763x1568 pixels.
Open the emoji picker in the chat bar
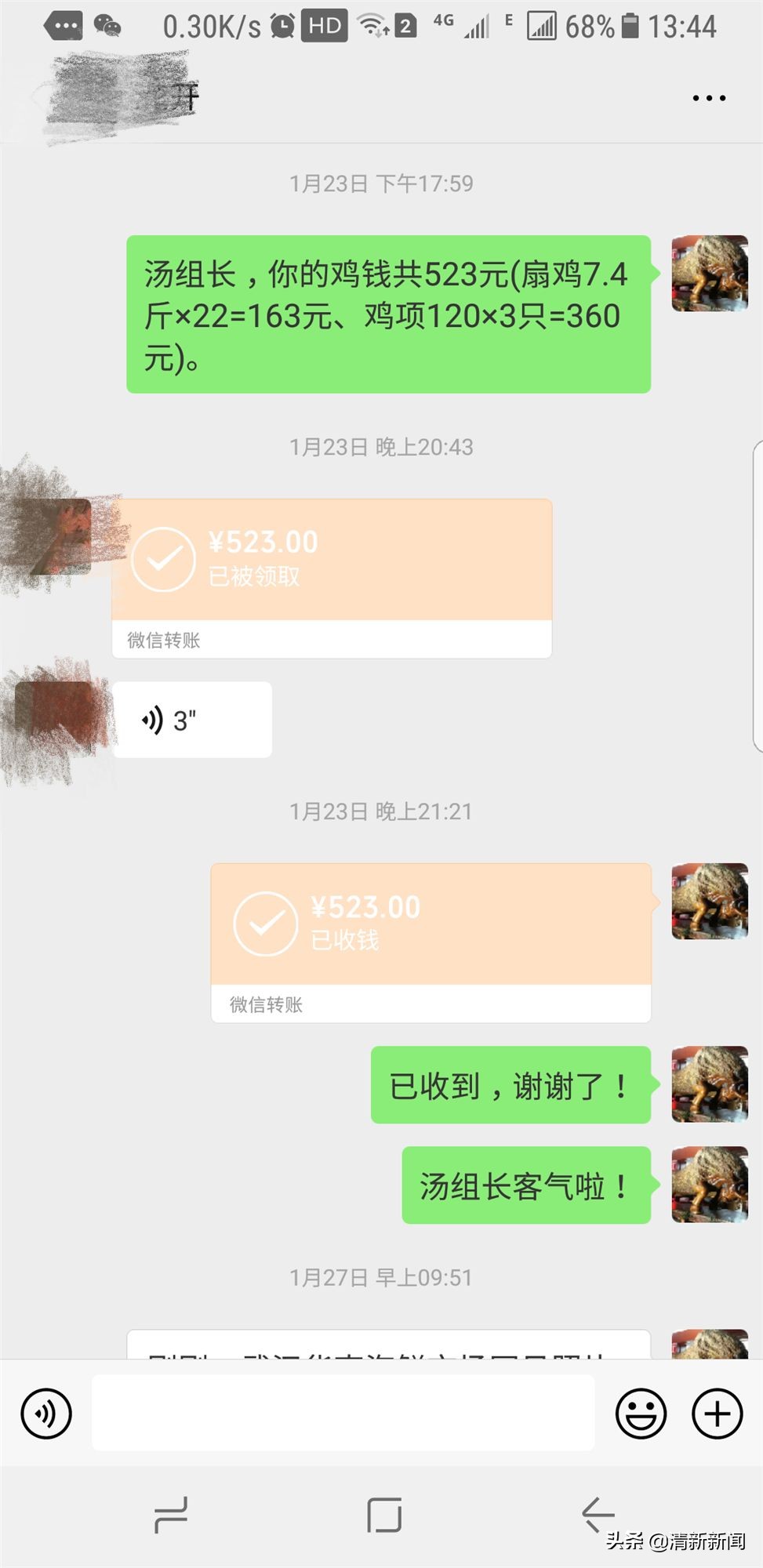pyautogui.click(x=640, y=1414)
